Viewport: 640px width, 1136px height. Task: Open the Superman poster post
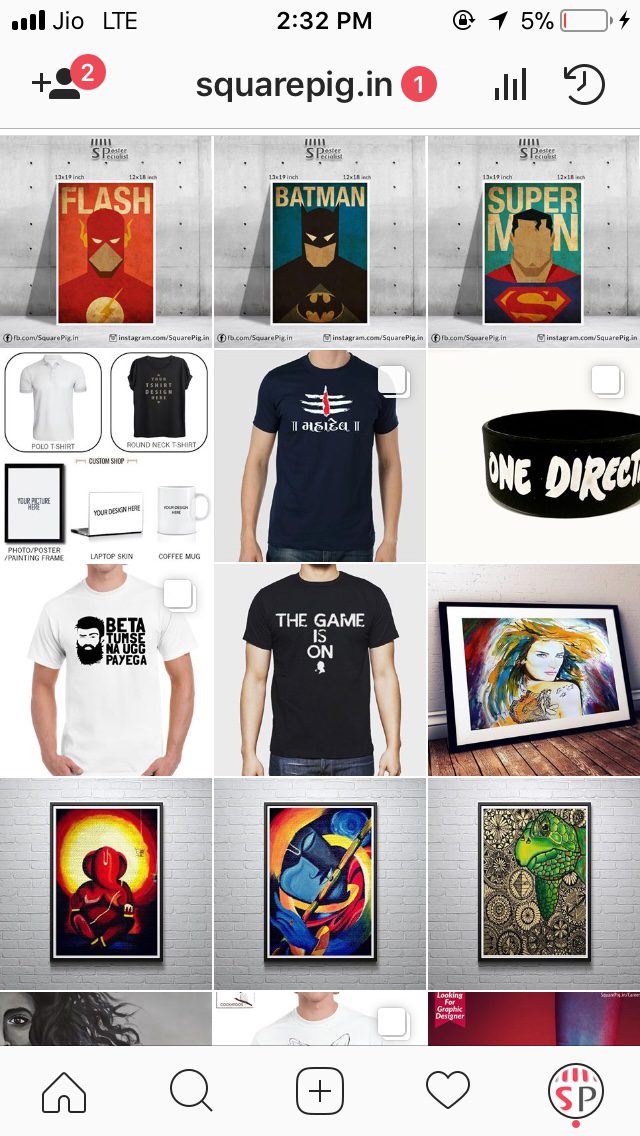coord(534,242)
